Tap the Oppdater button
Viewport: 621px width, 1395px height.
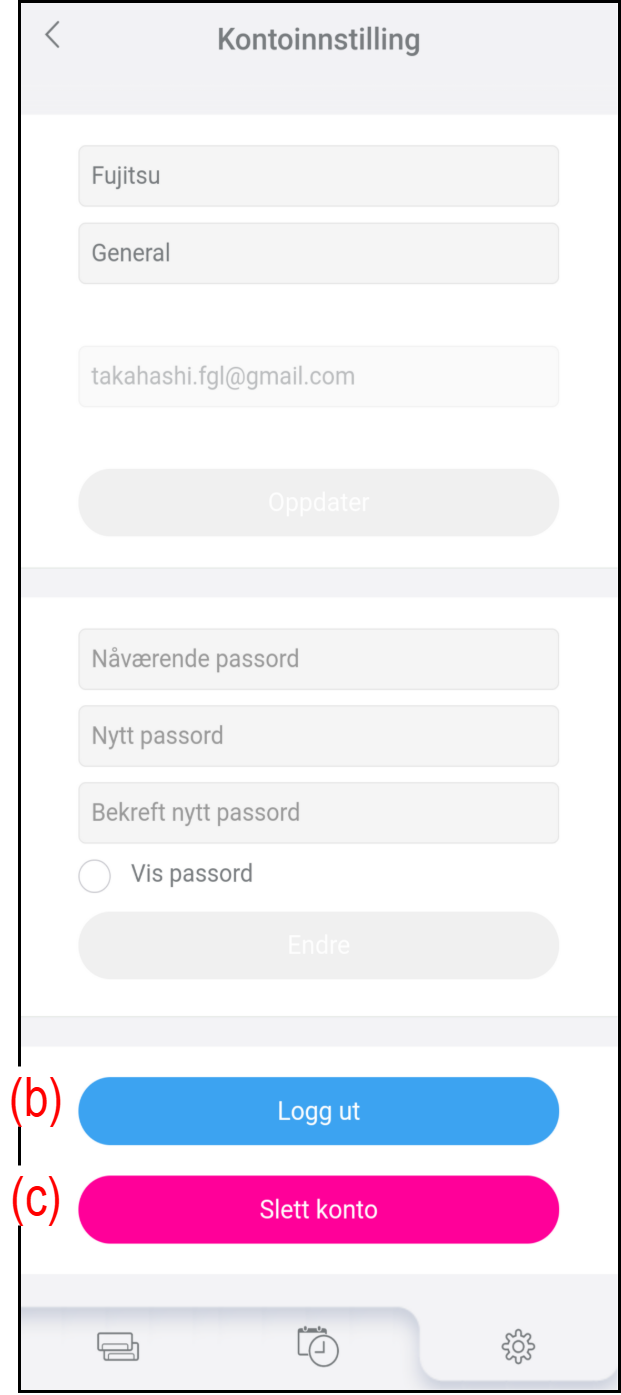tap(318, 502)
